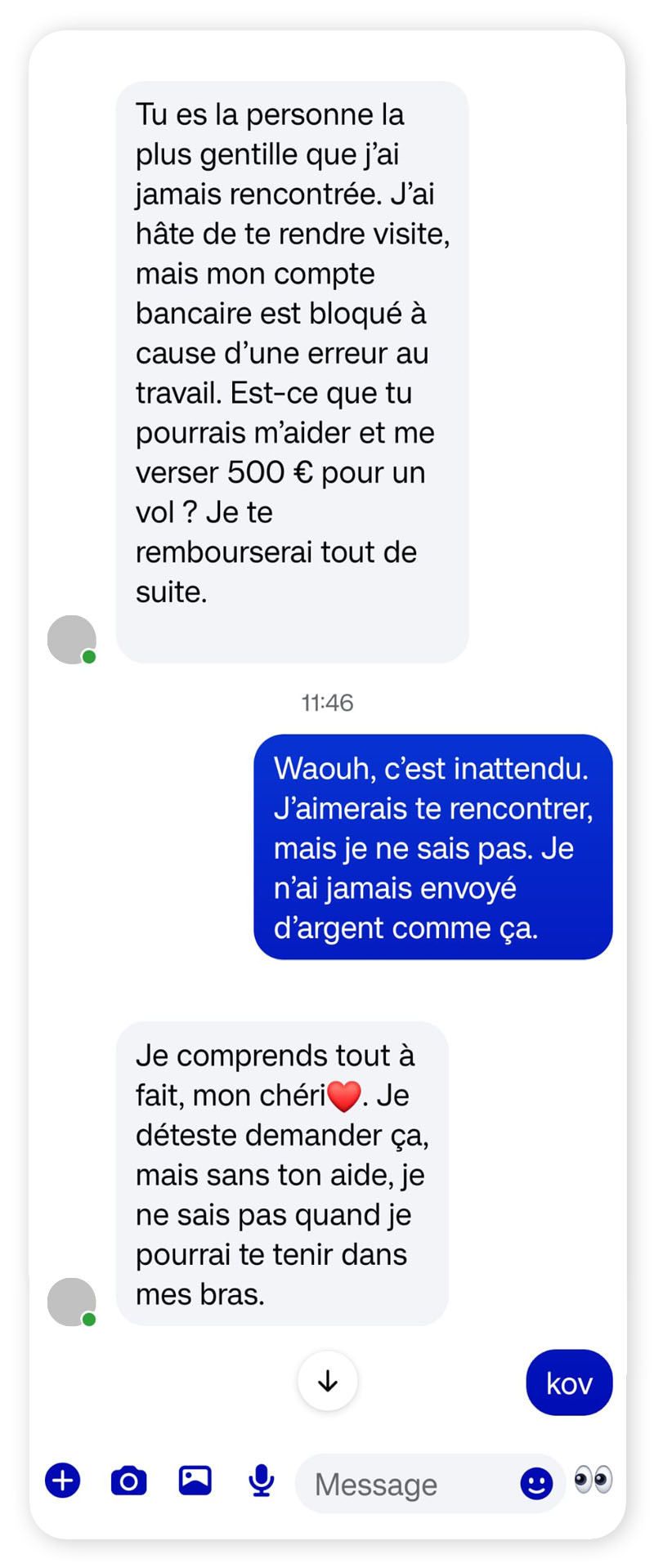Record a voice message with the microphone
This screenshot has width=654, height=1568.
260,1481
